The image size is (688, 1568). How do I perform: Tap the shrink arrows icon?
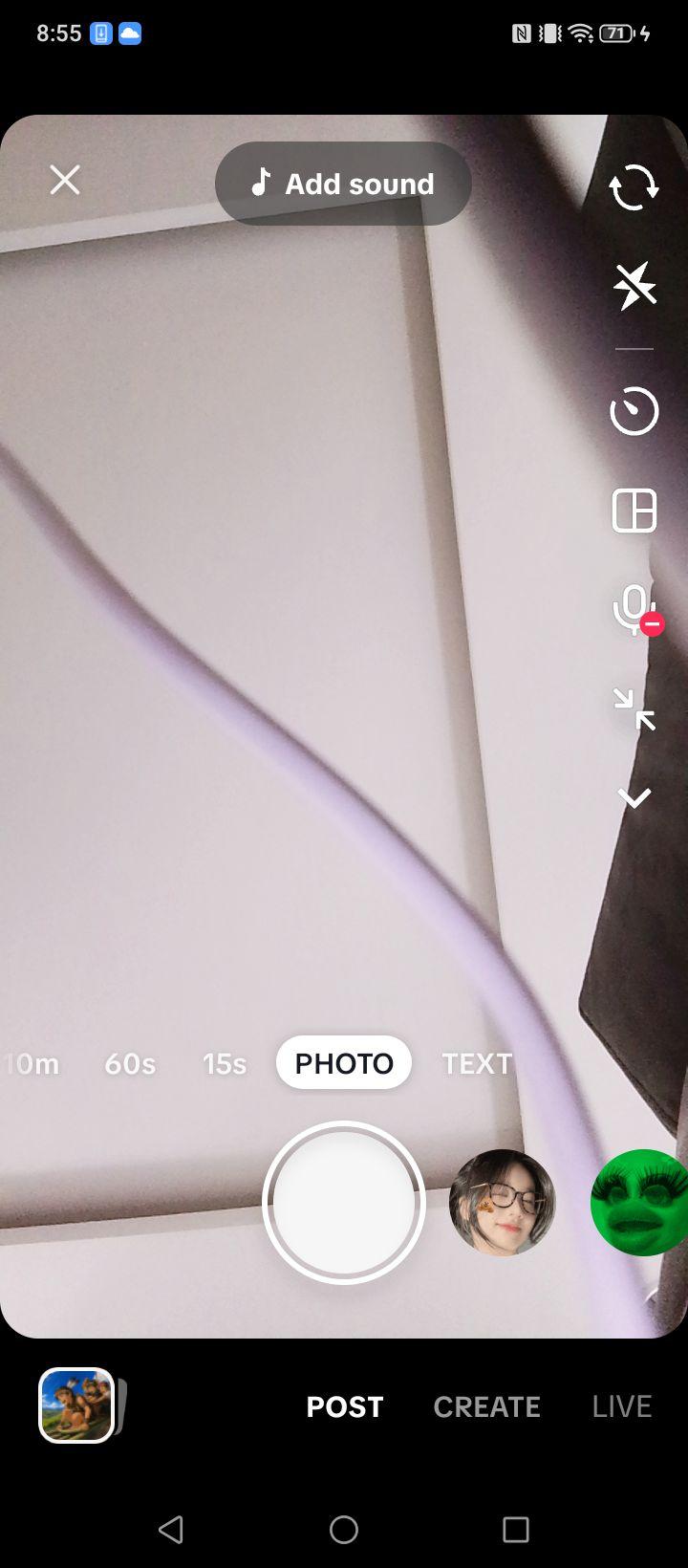[634, 708]
